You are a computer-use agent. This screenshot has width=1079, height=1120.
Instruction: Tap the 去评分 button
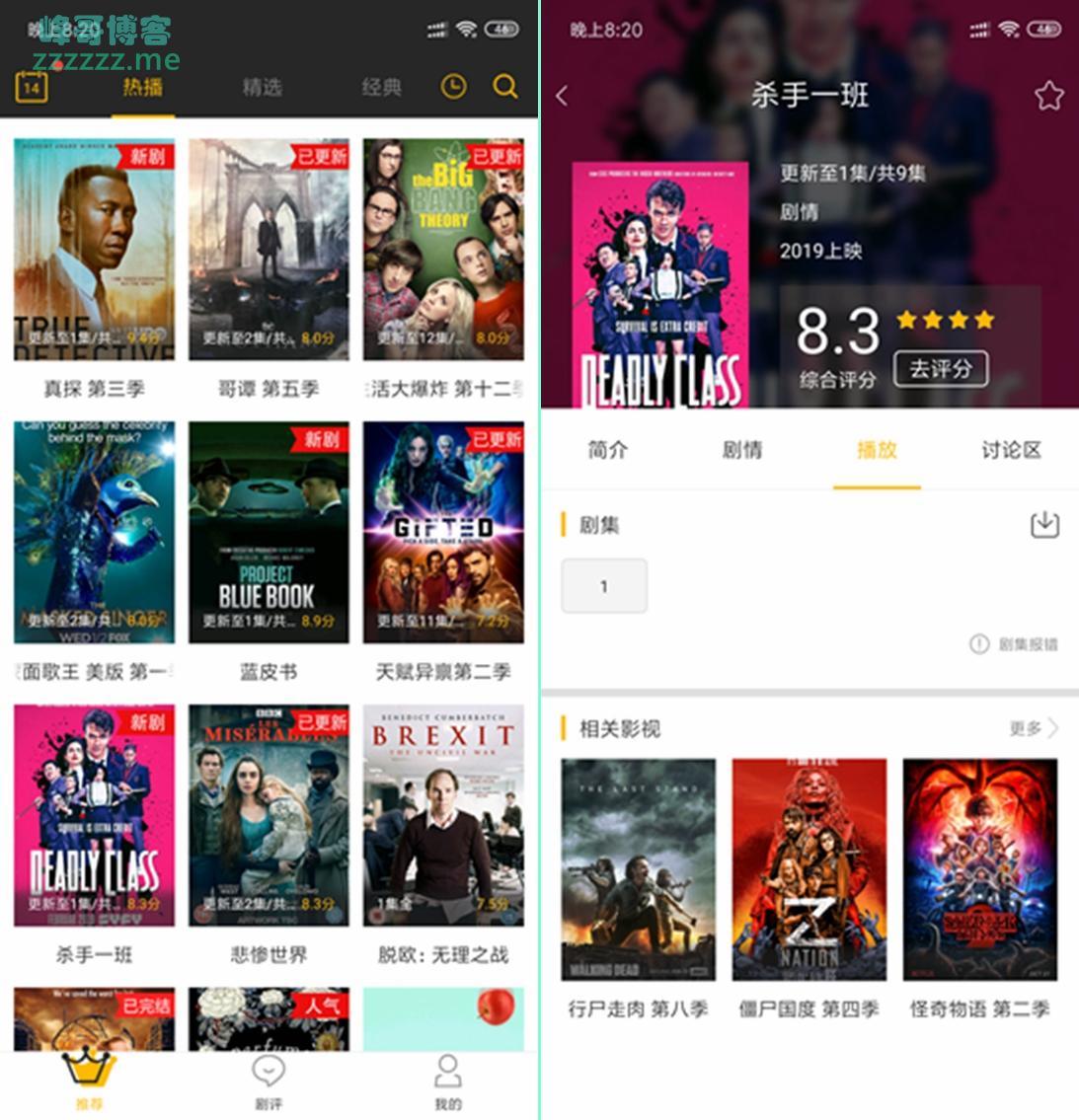(x=940, y=369)
